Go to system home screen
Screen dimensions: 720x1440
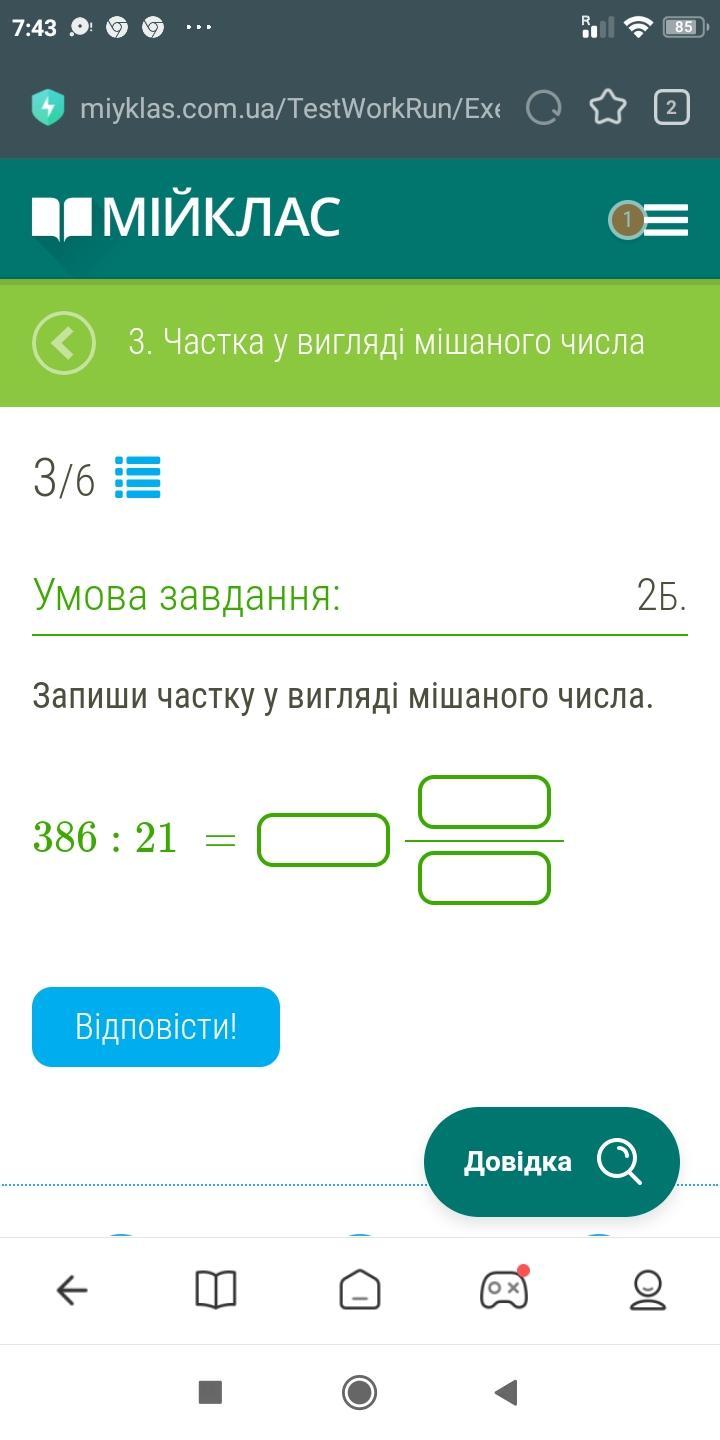pyautogui.click(x=360, y=1392)
